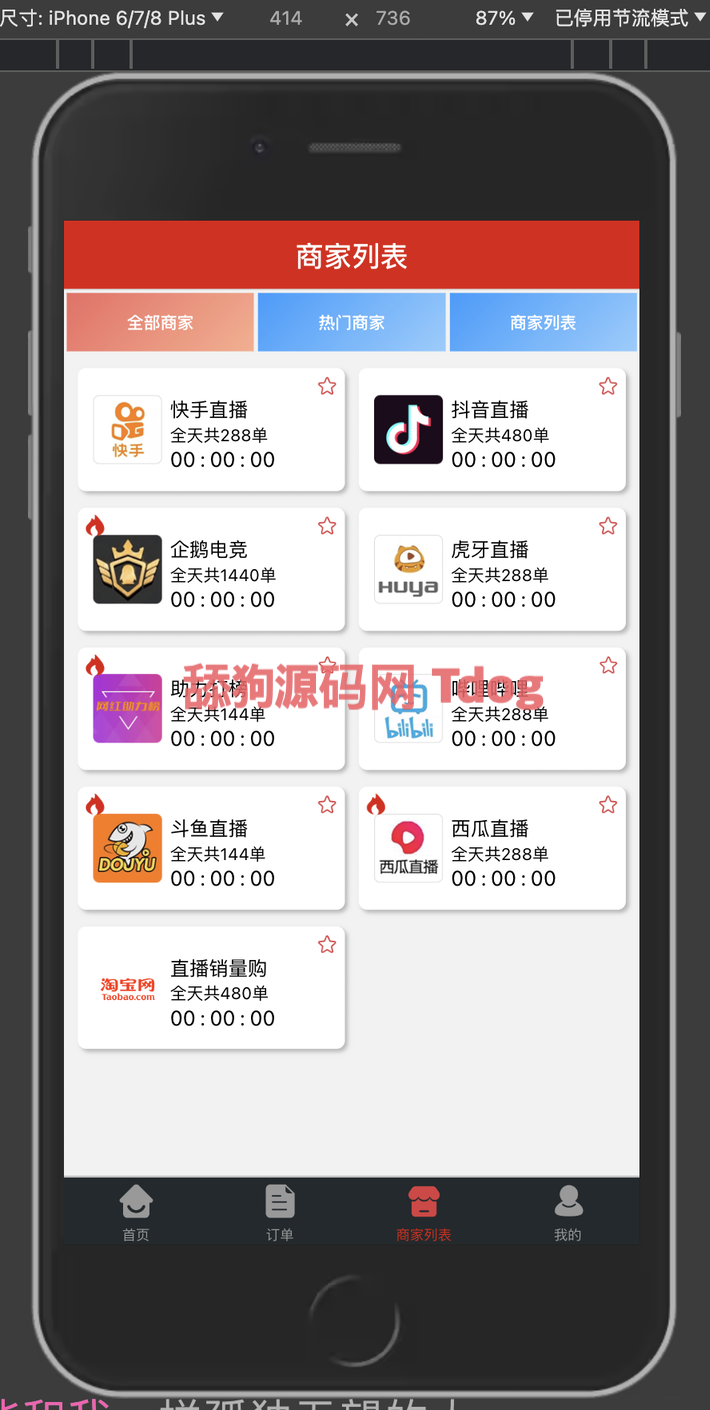Mark 直播销量购 as favorite
710x1410 pixels.
coord(327,945)
